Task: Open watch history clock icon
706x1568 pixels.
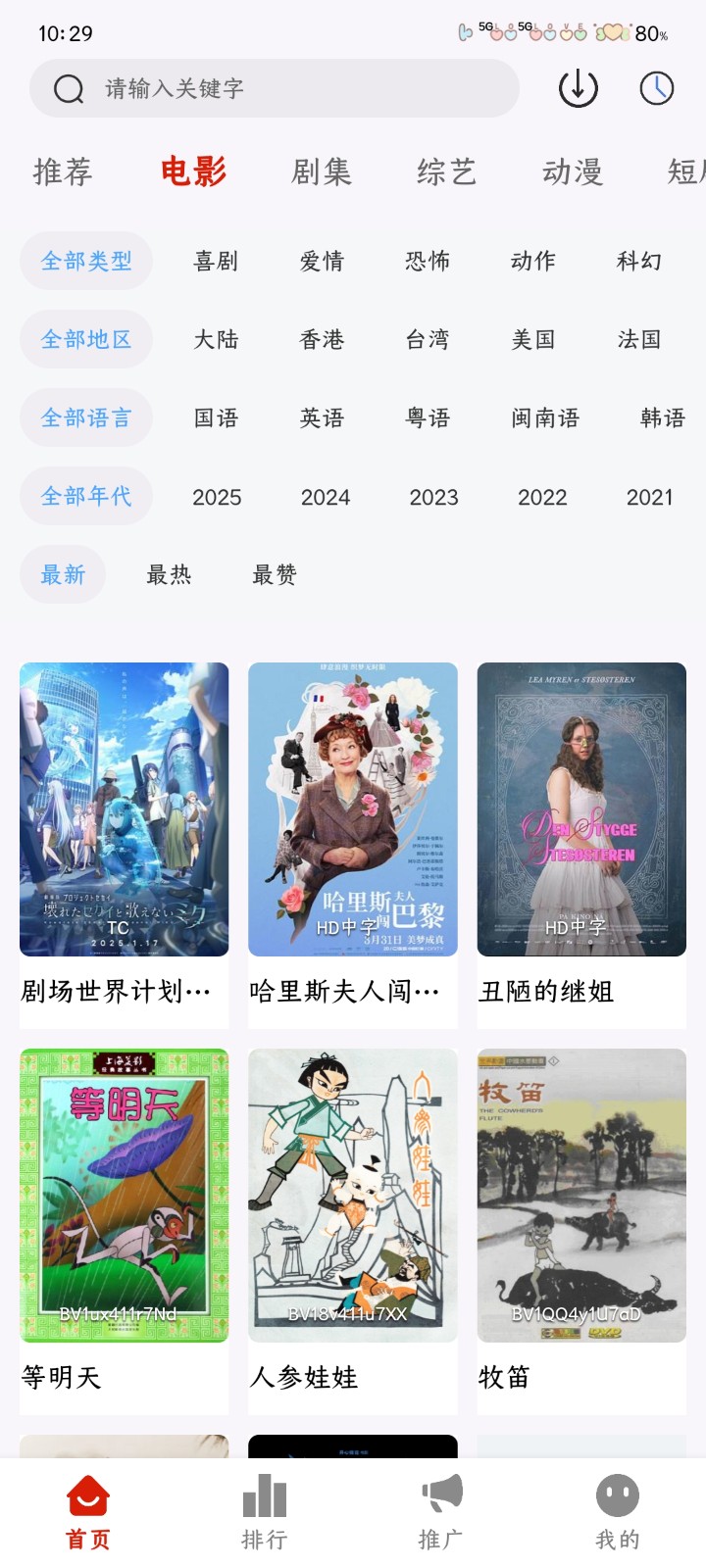Action: (x=657, y=88)
